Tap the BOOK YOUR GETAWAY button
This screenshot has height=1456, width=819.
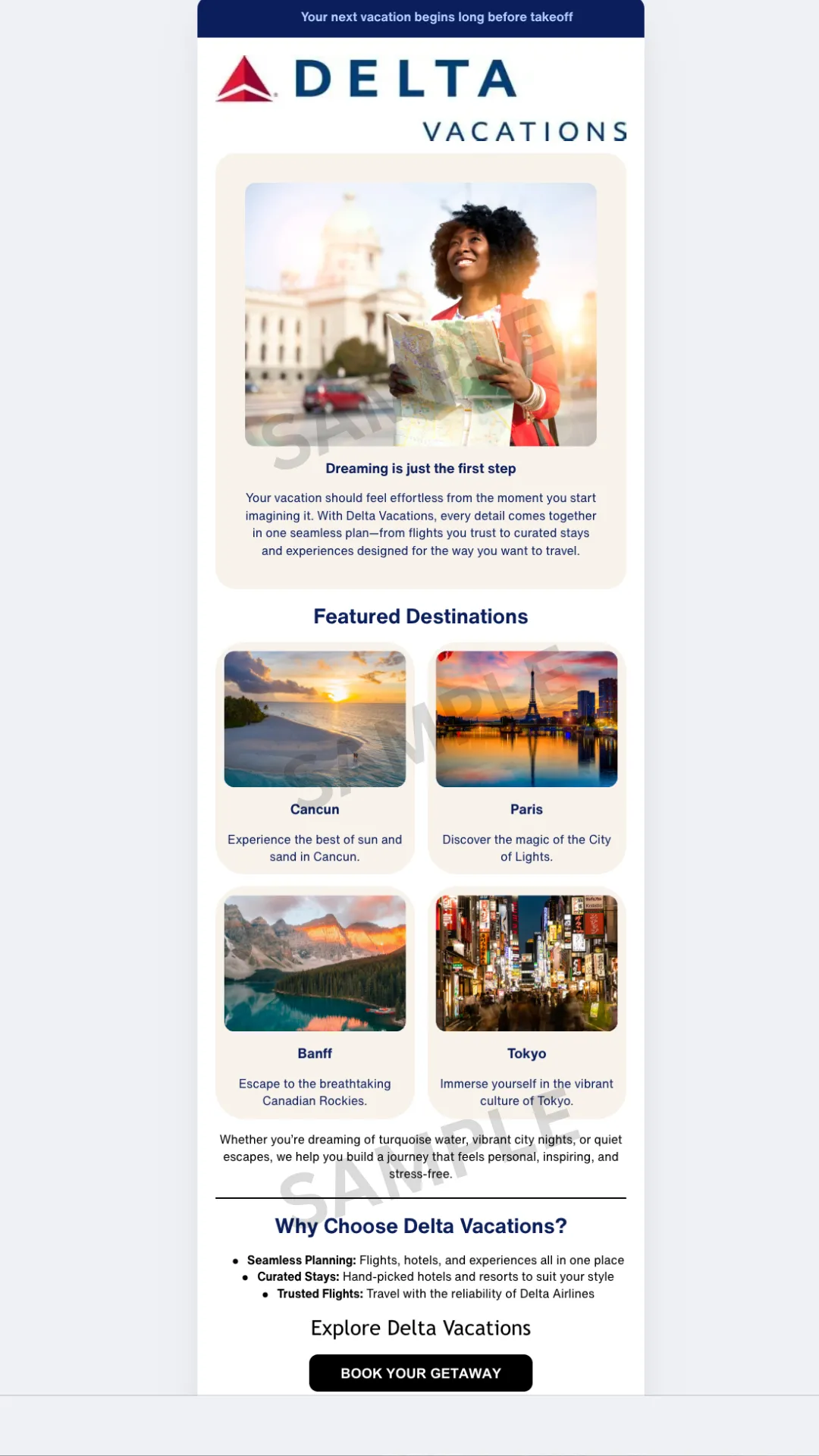420,1373
